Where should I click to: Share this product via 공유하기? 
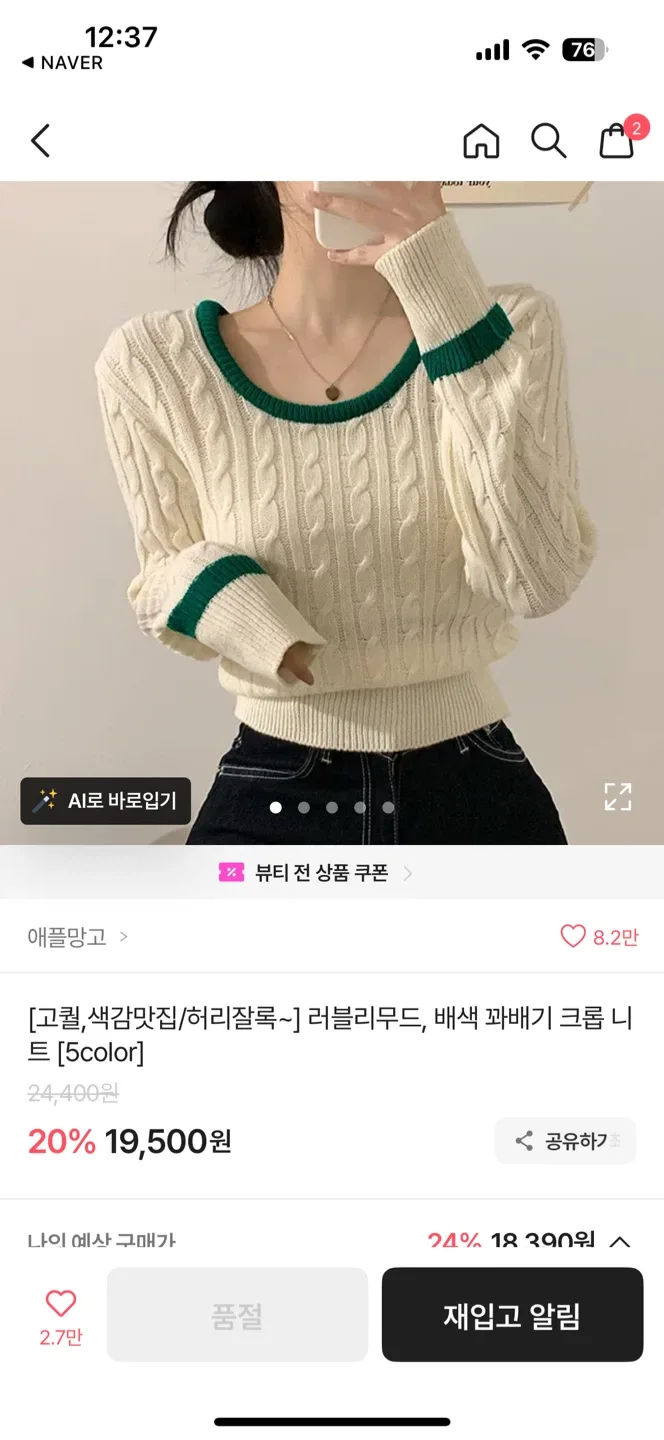point(565,1141)
